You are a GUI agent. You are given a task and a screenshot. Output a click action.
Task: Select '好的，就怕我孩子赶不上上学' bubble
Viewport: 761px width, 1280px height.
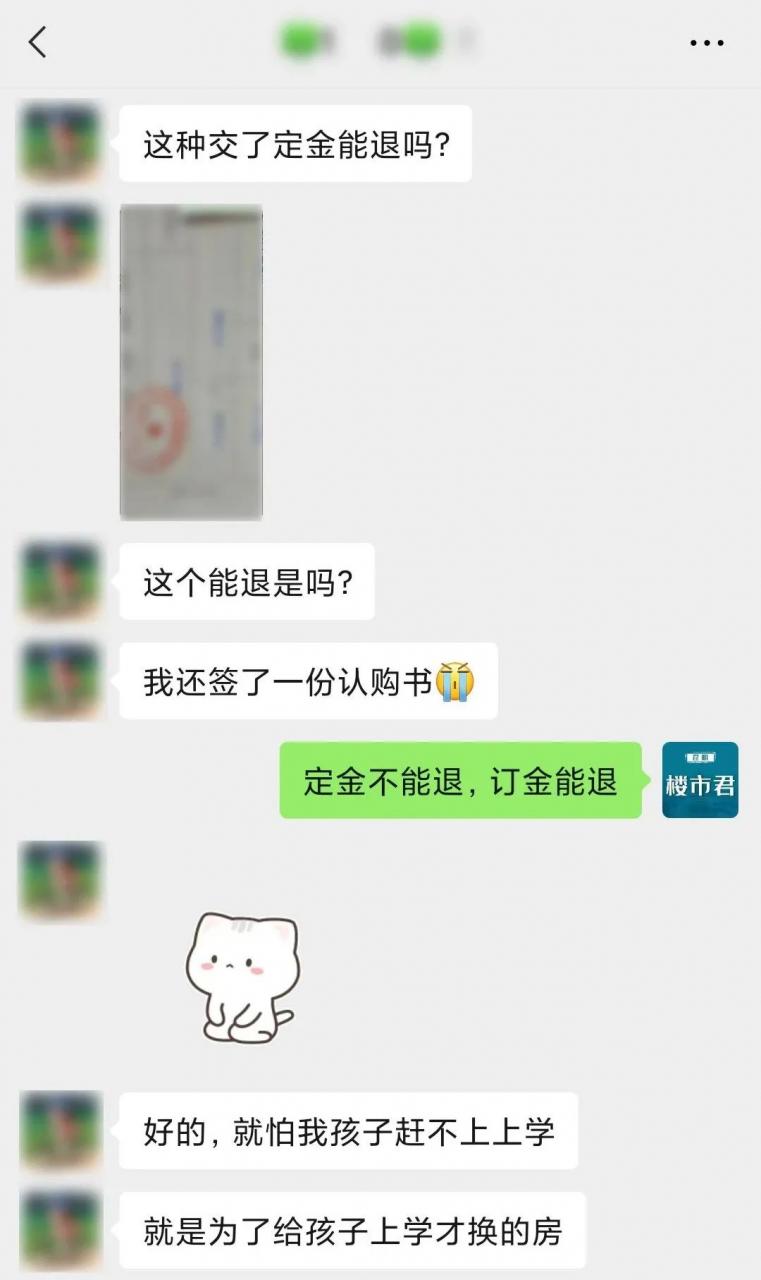(x=350, y=1132)
